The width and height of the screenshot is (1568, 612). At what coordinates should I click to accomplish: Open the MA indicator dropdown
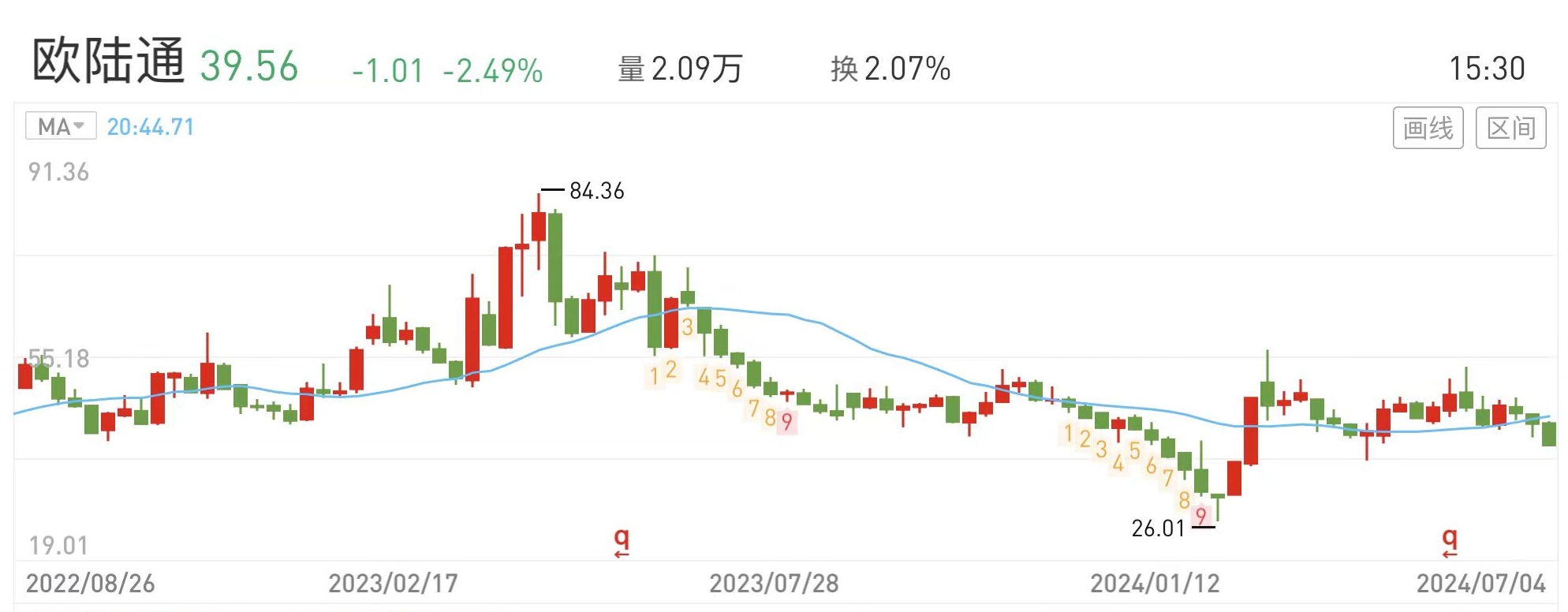[61, 126]
